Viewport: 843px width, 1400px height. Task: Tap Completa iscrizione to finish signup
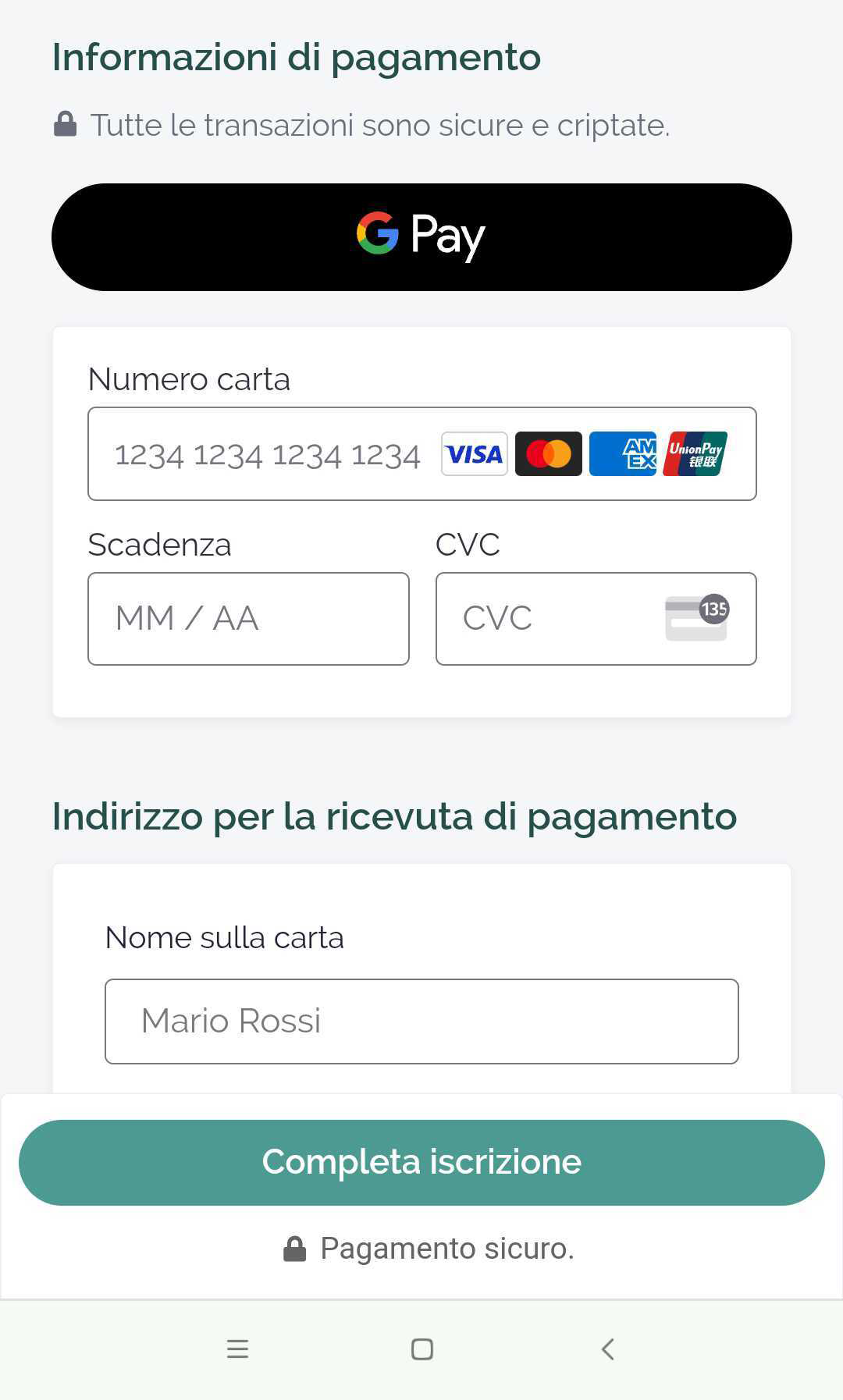(x=421, y=1162)
